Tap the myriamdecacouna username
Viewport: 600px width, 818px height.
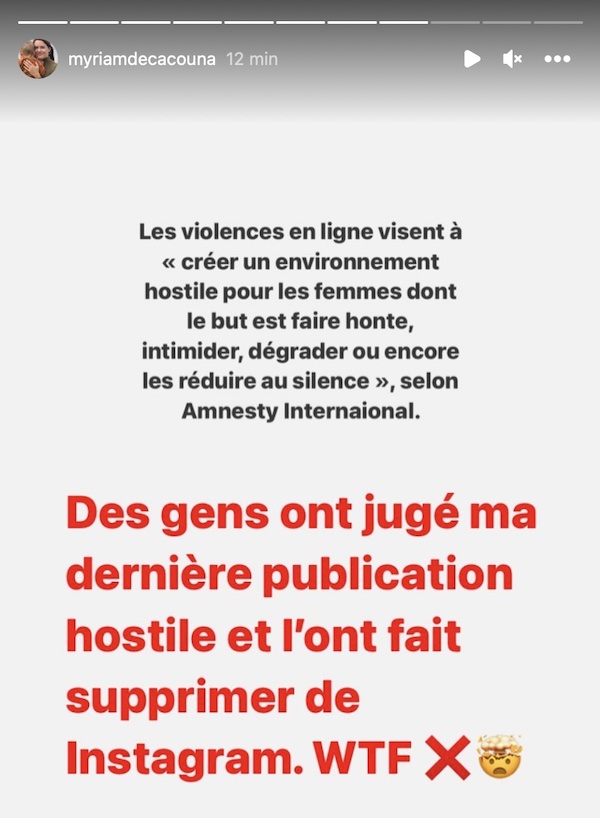tap(141, 59)
